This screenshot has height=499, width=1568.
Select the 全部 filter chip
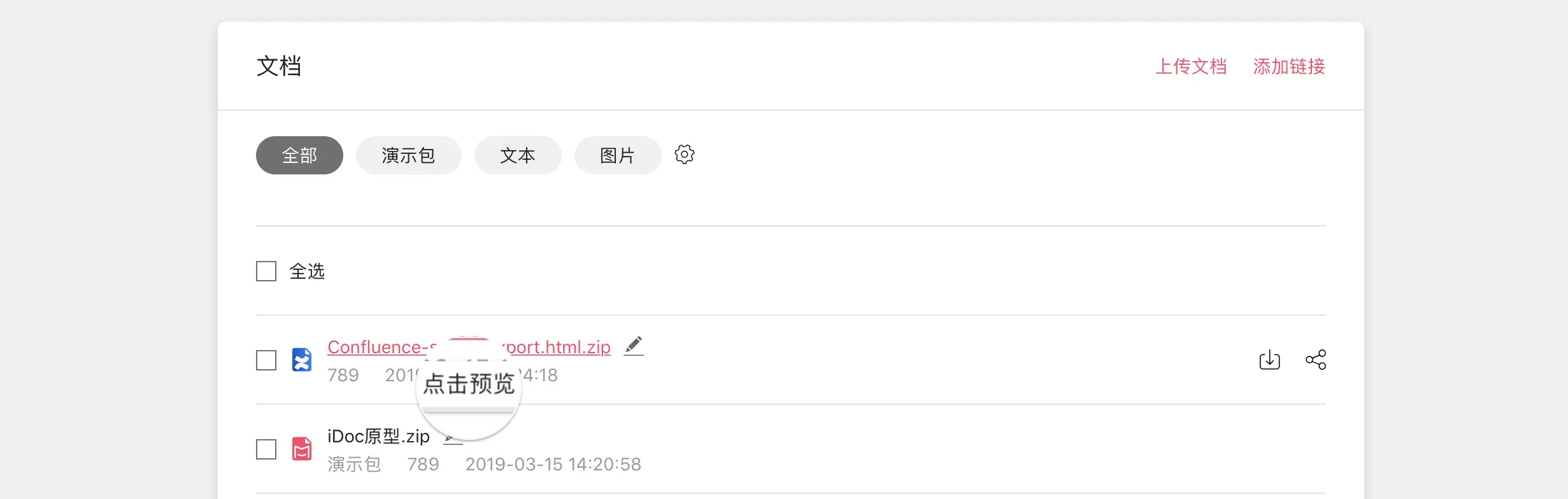[299, 155]
